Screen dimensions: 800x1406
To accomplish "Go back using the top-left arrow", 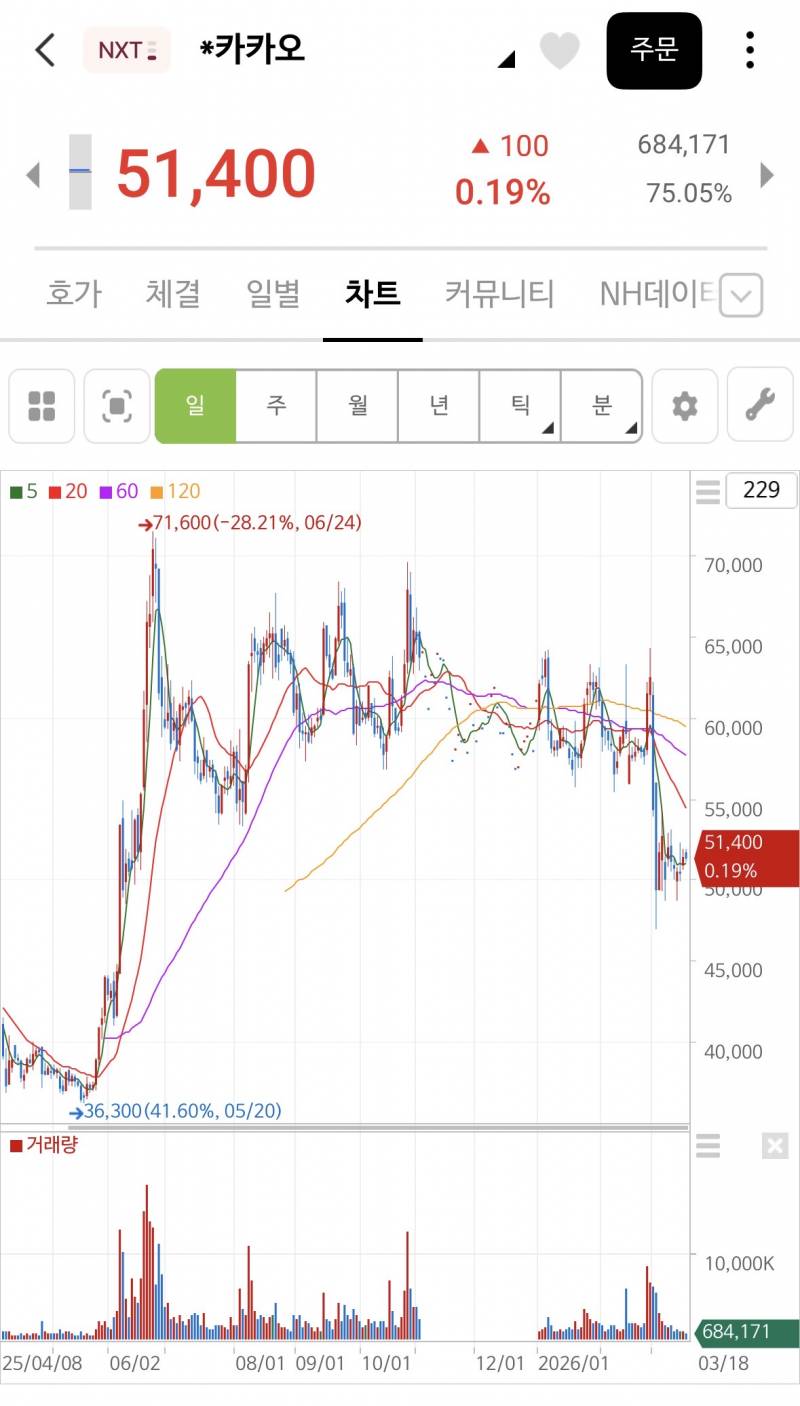I will coord(45,49).
